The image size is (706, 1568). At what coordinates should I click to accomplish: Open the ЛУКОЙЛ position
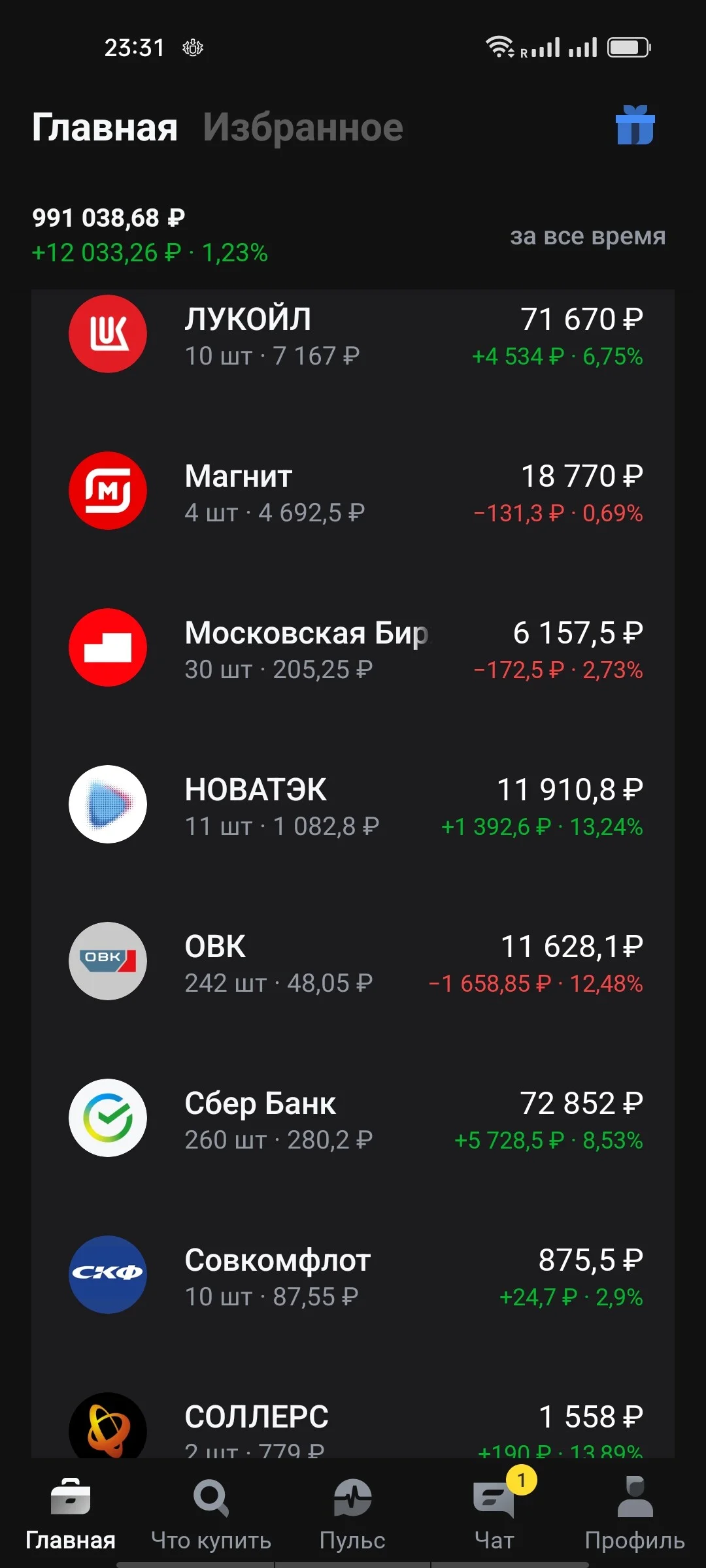coord(353,335)
